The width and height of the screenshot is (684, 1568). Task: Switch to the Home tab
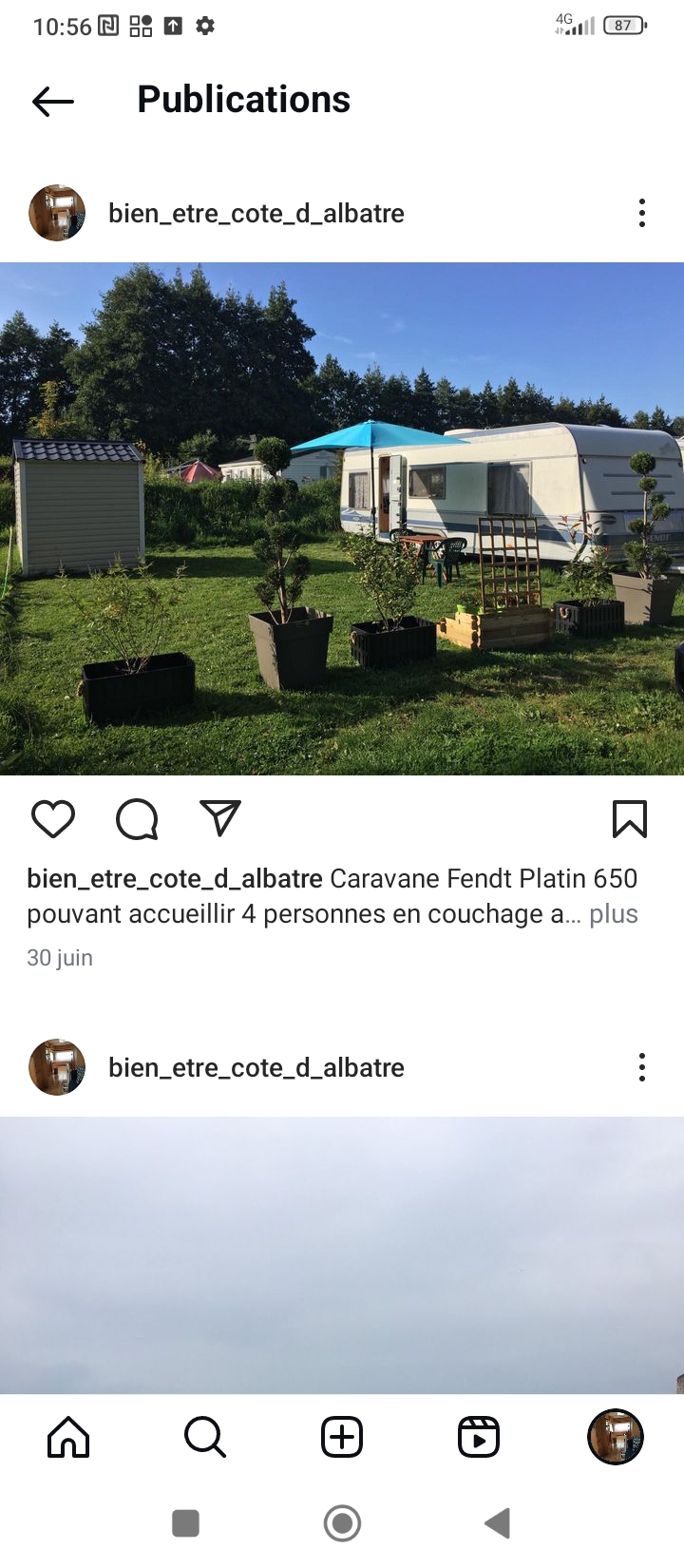pyautogui.click(x=68, y=1437)
